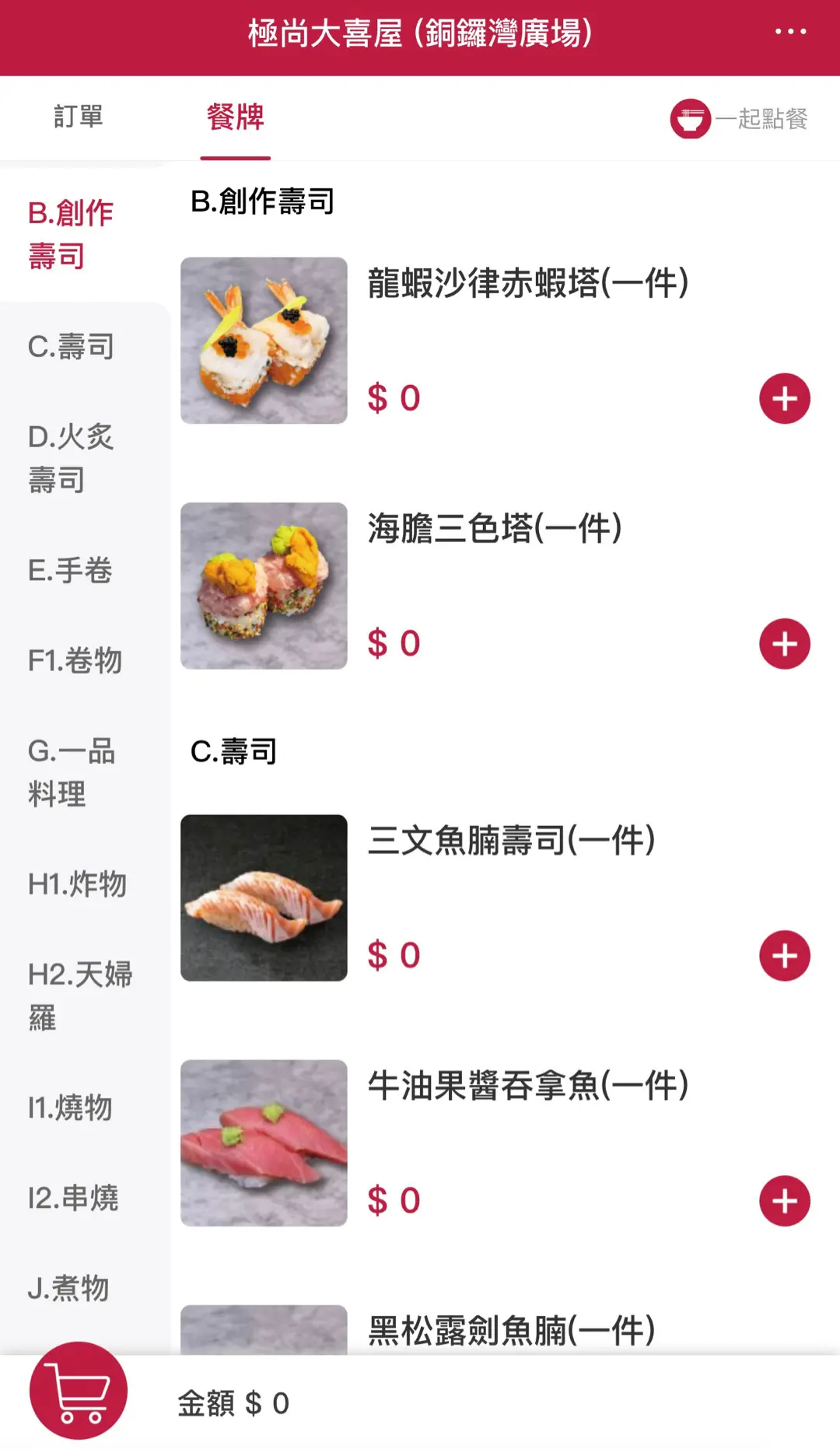Open the 海膽三色塔 item photo

[264, 586]
